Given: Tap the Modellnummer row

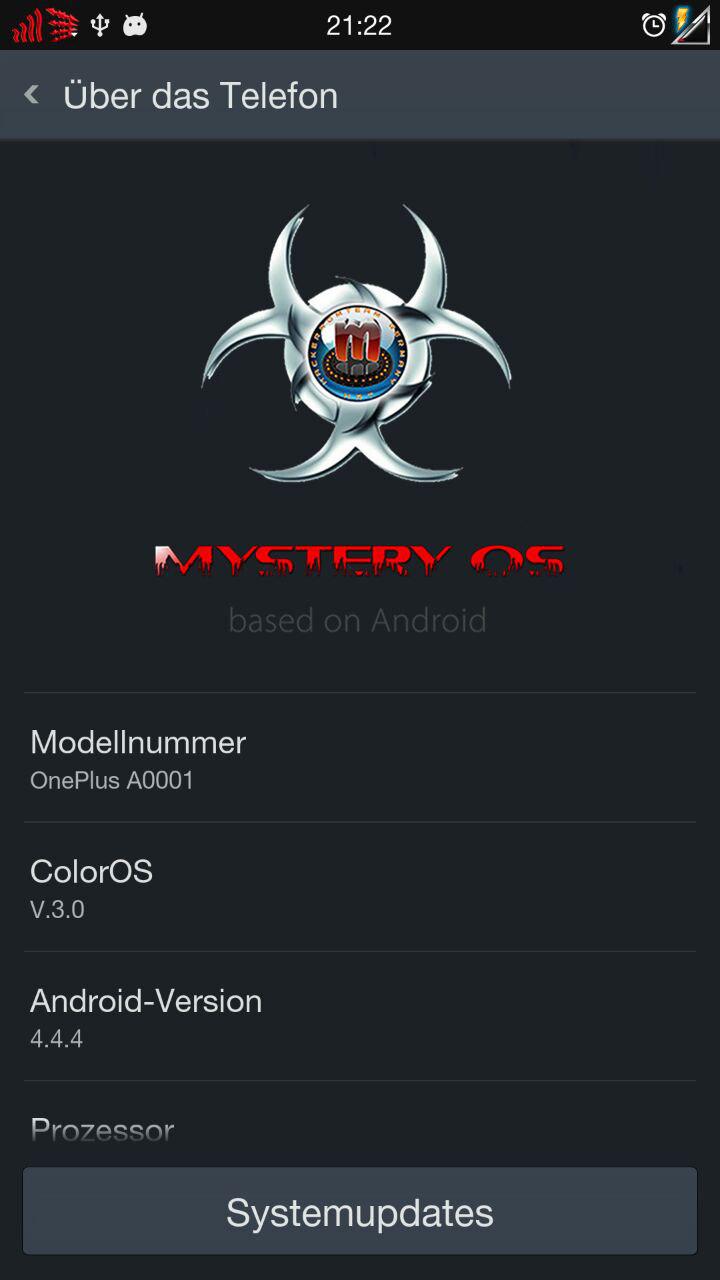Looking at the screenshot, I should [360, 758].
